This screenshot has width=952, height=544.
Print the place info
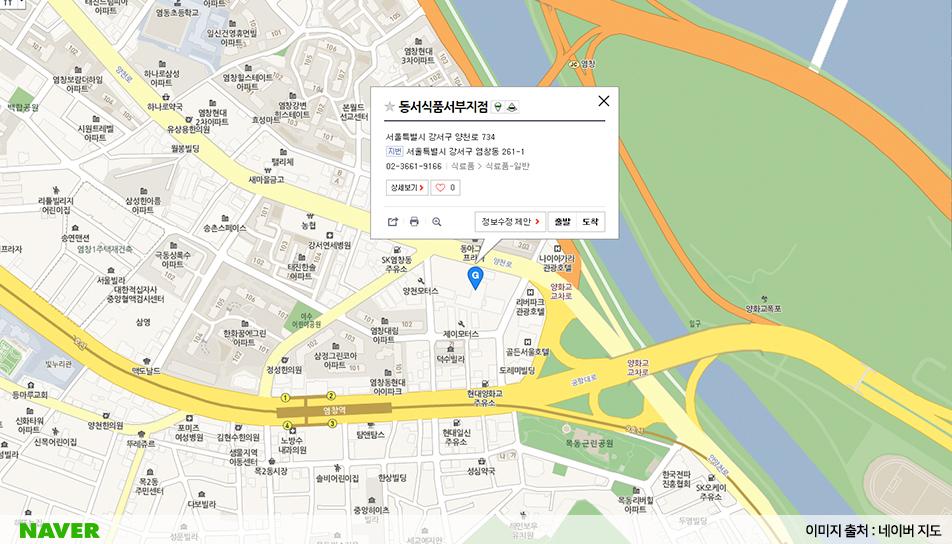point(414,222)
